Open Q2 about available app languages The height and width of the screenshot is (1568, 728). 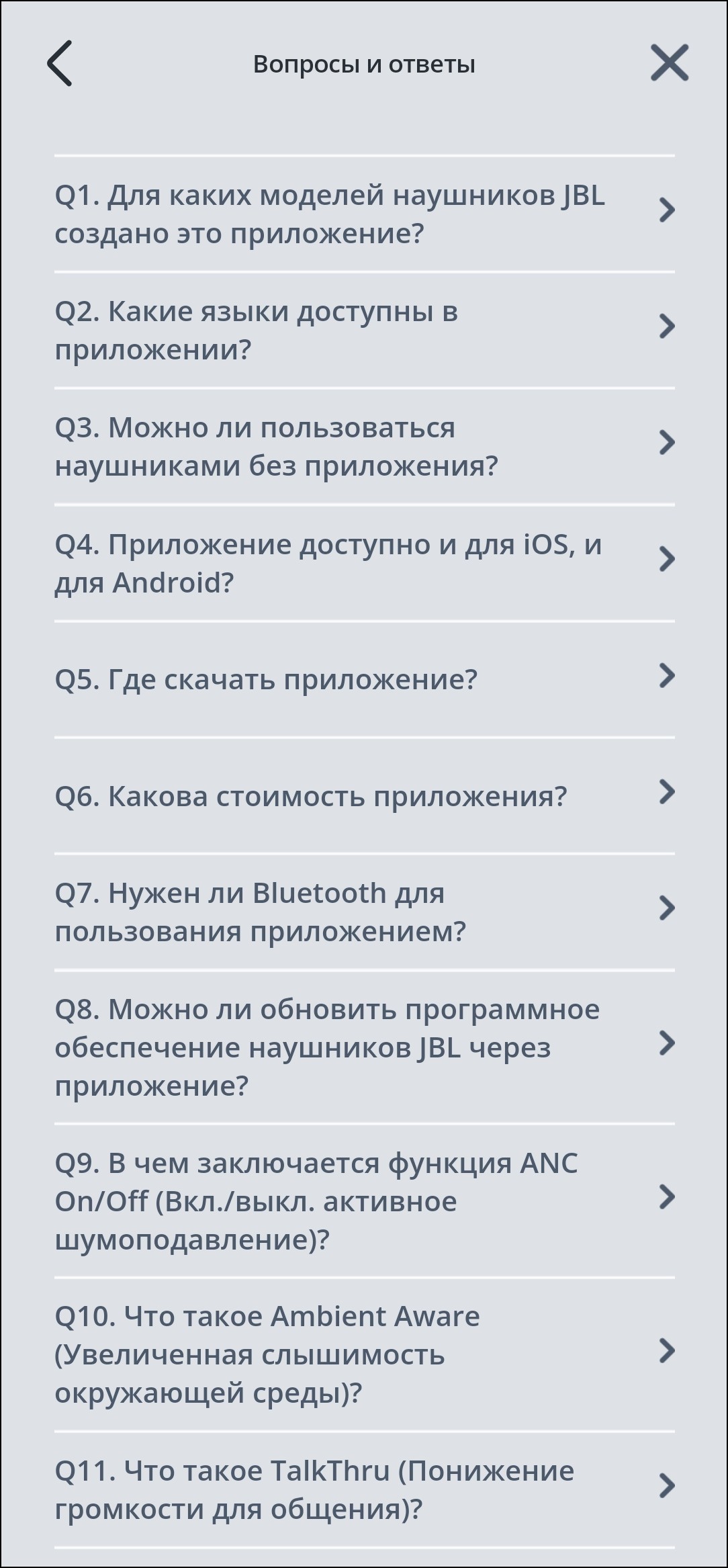click(x=364, y=331)
